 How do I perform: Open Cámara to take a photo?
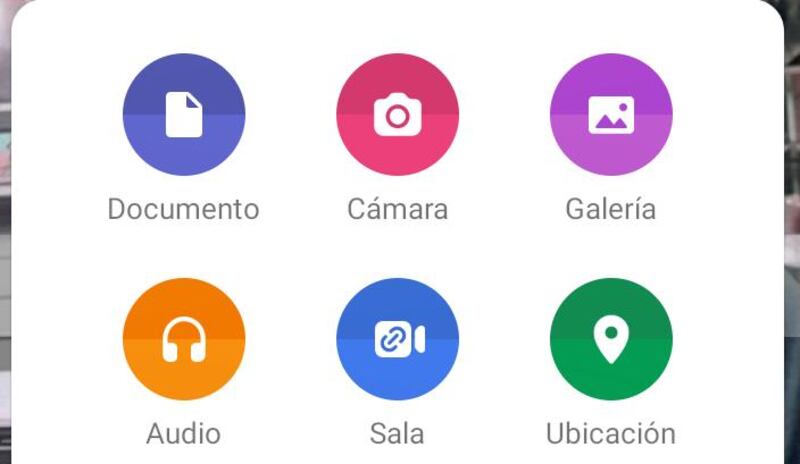(398, 115)
